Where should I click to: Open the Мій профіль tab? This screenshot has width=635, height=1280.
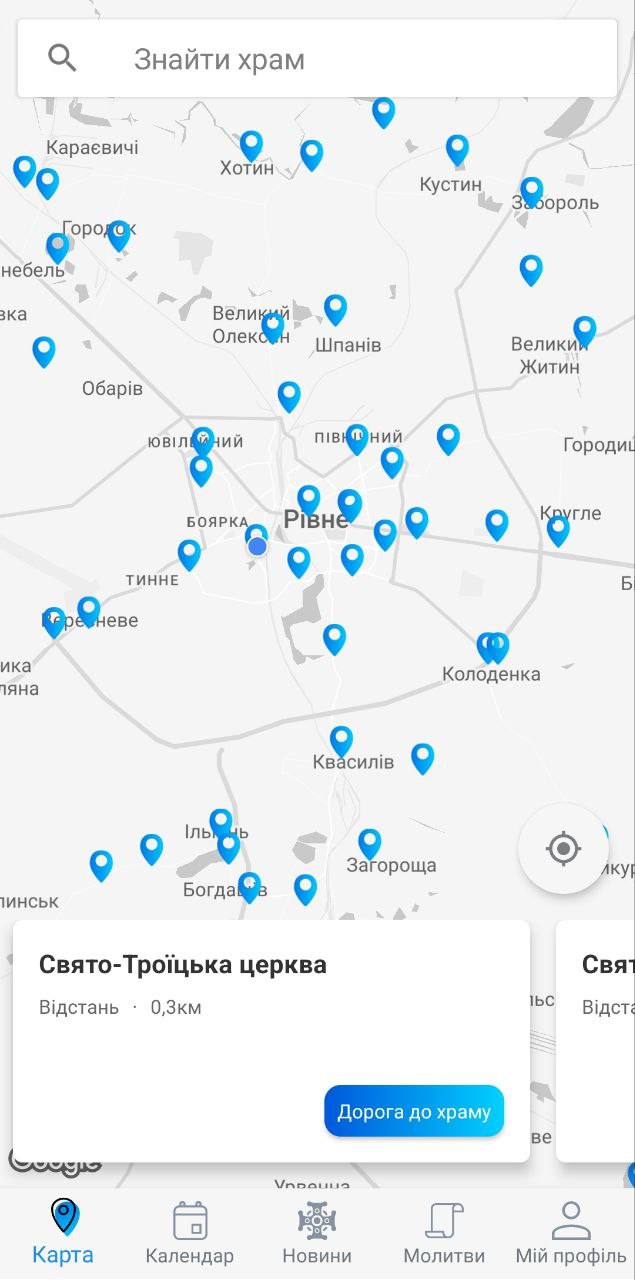[571, 1233]
